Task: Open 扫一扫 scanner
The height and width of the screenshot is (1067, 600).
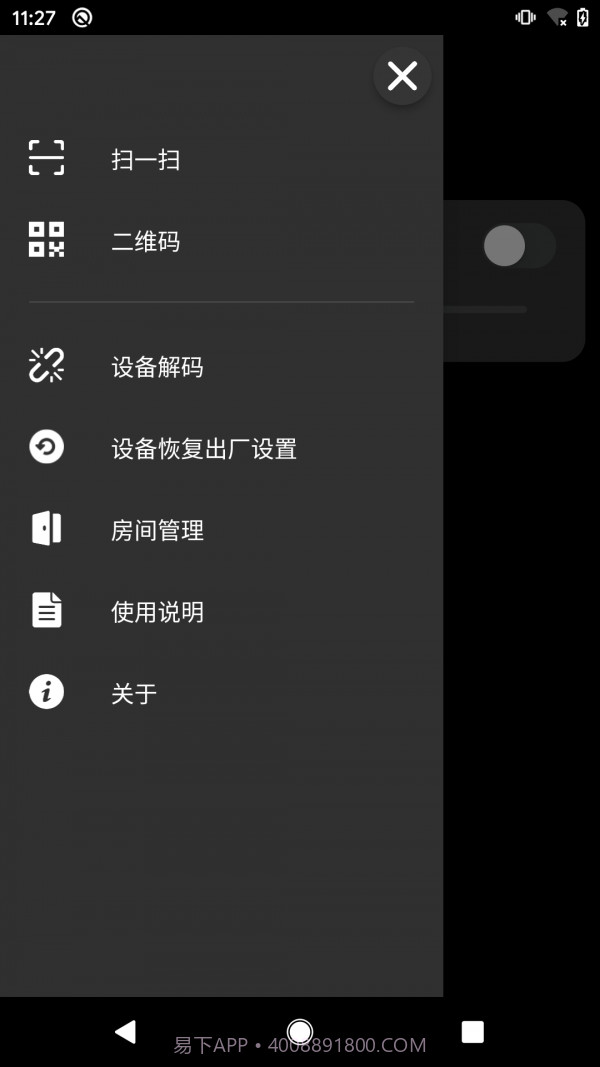Action: [146, 160]
